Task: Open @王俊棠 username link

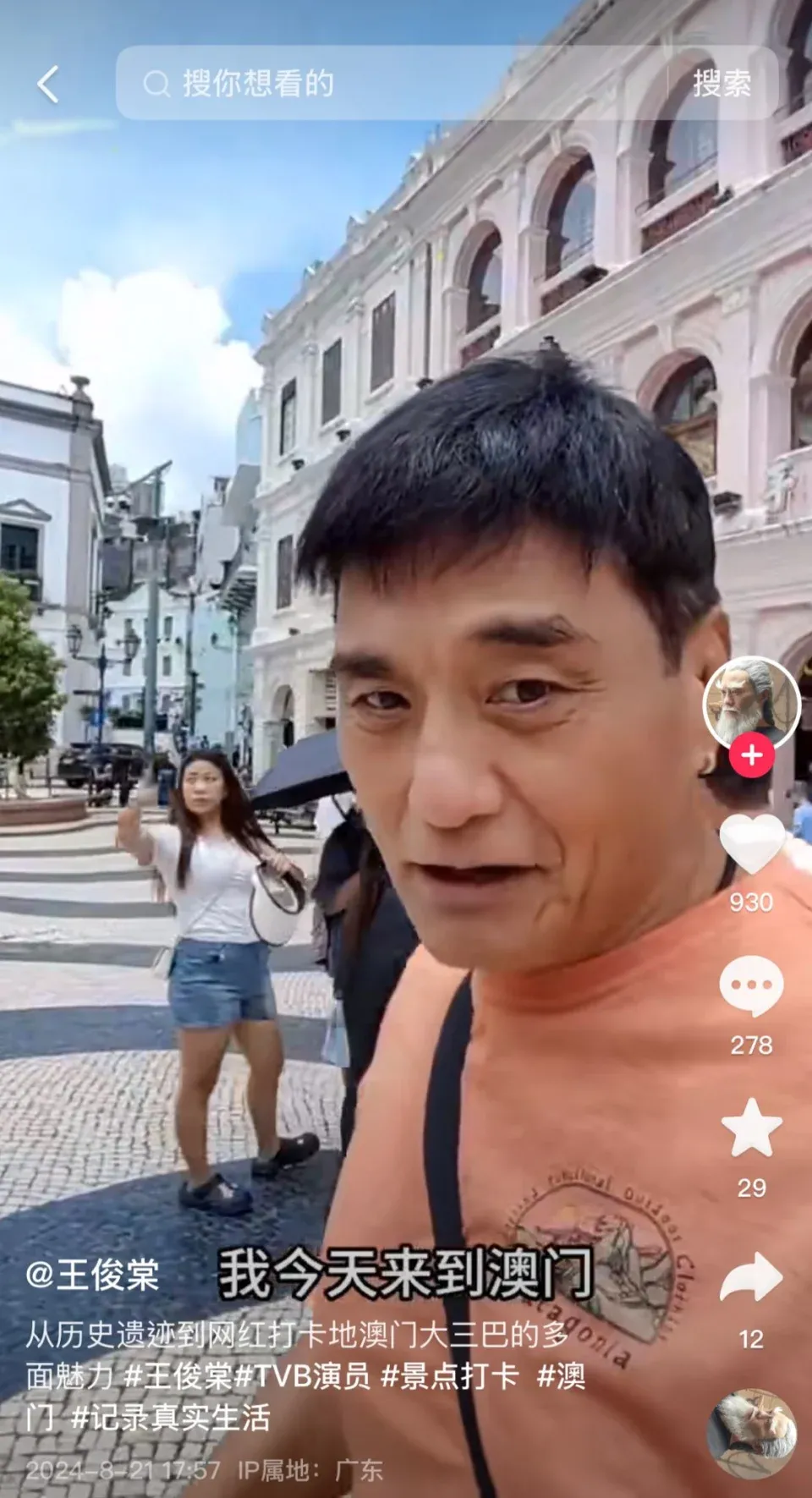Action: 92,1274
